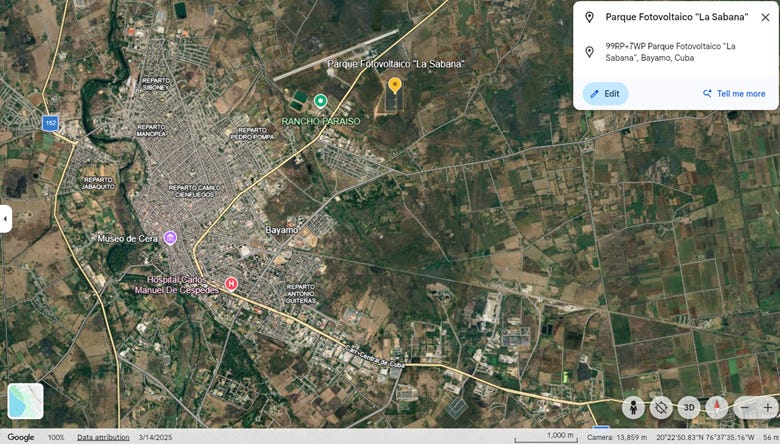Viewport: 780px width, 444px height.
Task: Reset the compass to north
Action: click(x=717, y=408)
